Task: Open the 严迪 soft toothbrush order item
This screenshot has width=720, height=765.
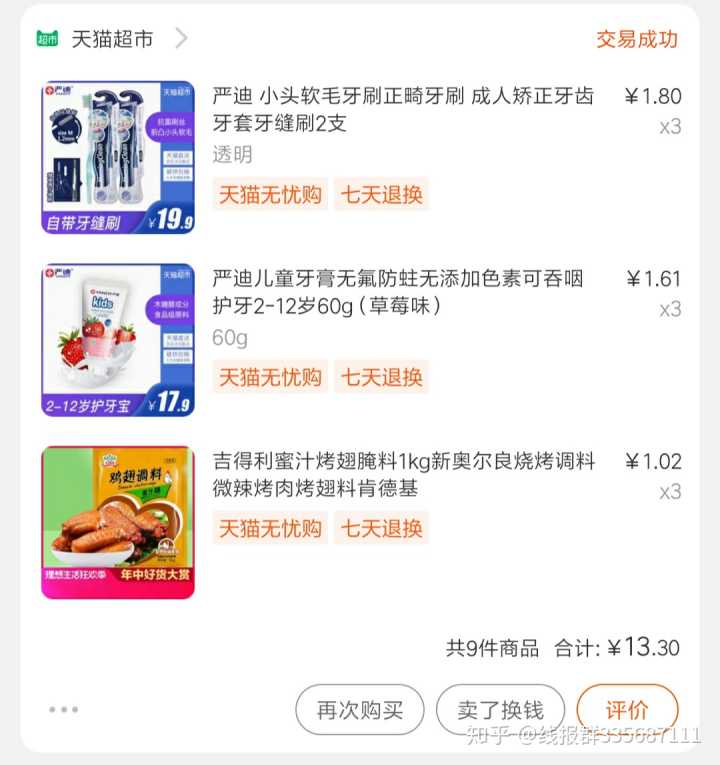Action: 402,110
